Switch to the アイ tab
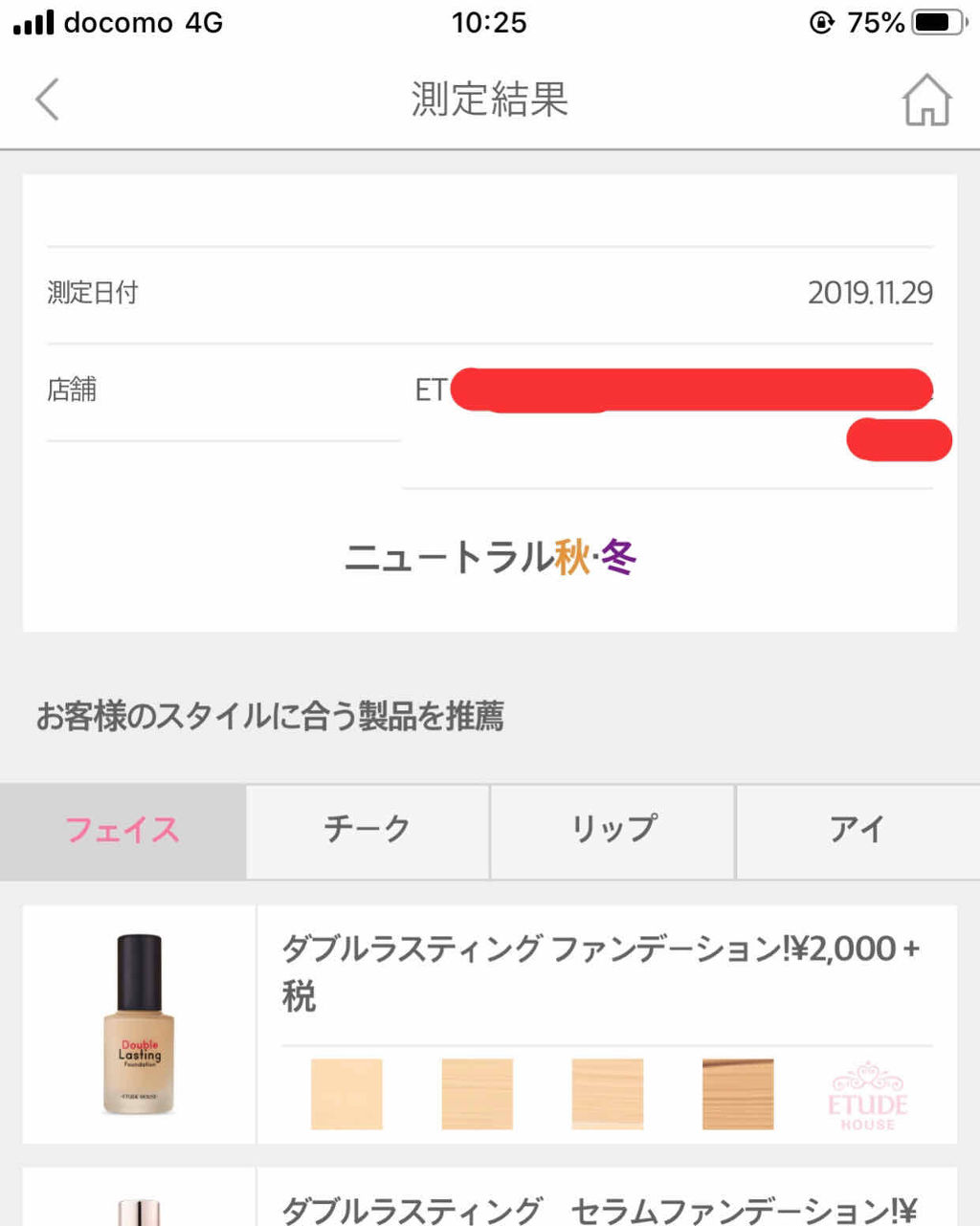 [x=857, y=831]
